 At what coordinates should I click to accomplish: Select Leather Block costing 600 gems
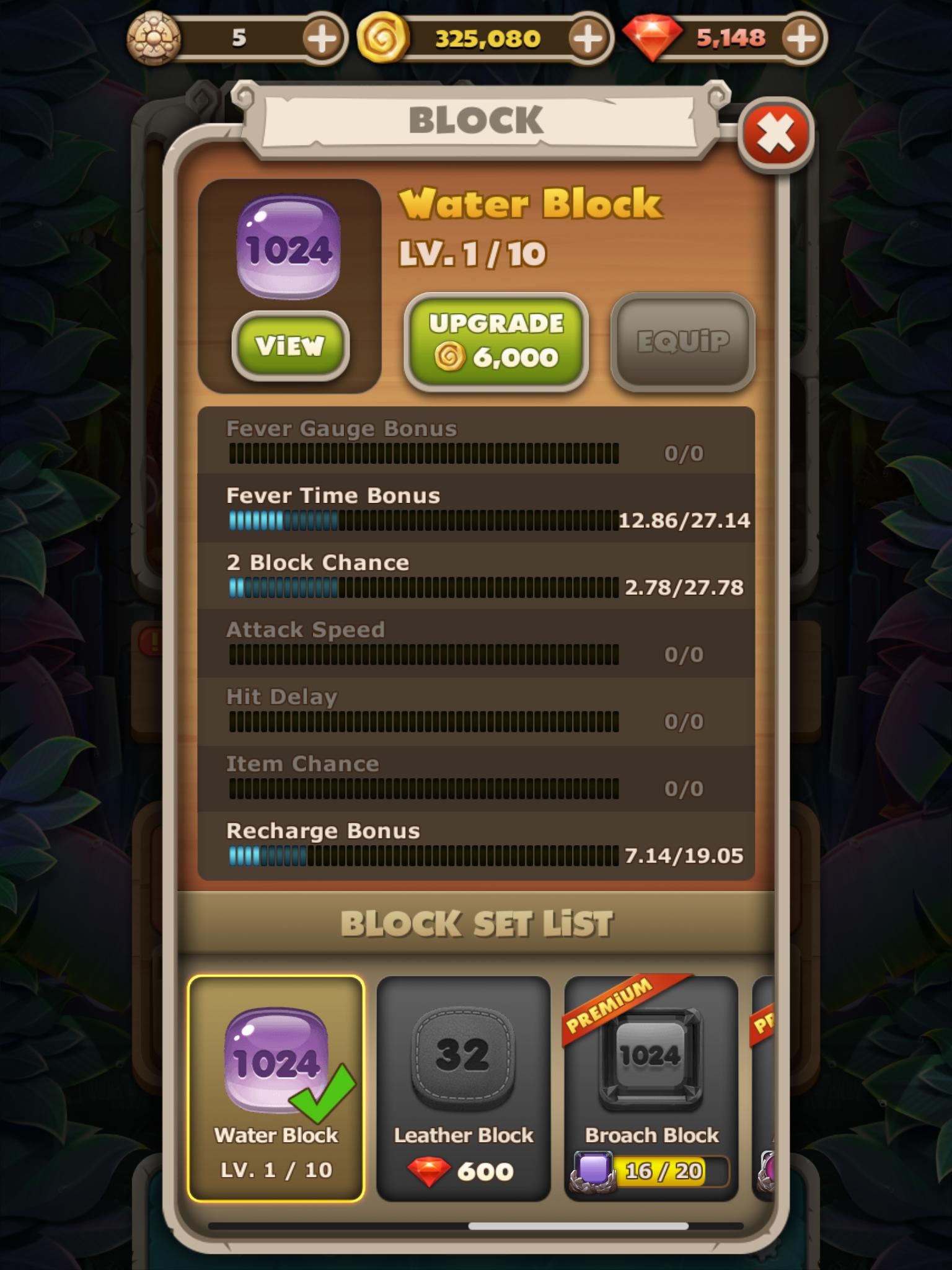tap(464, 1088)
